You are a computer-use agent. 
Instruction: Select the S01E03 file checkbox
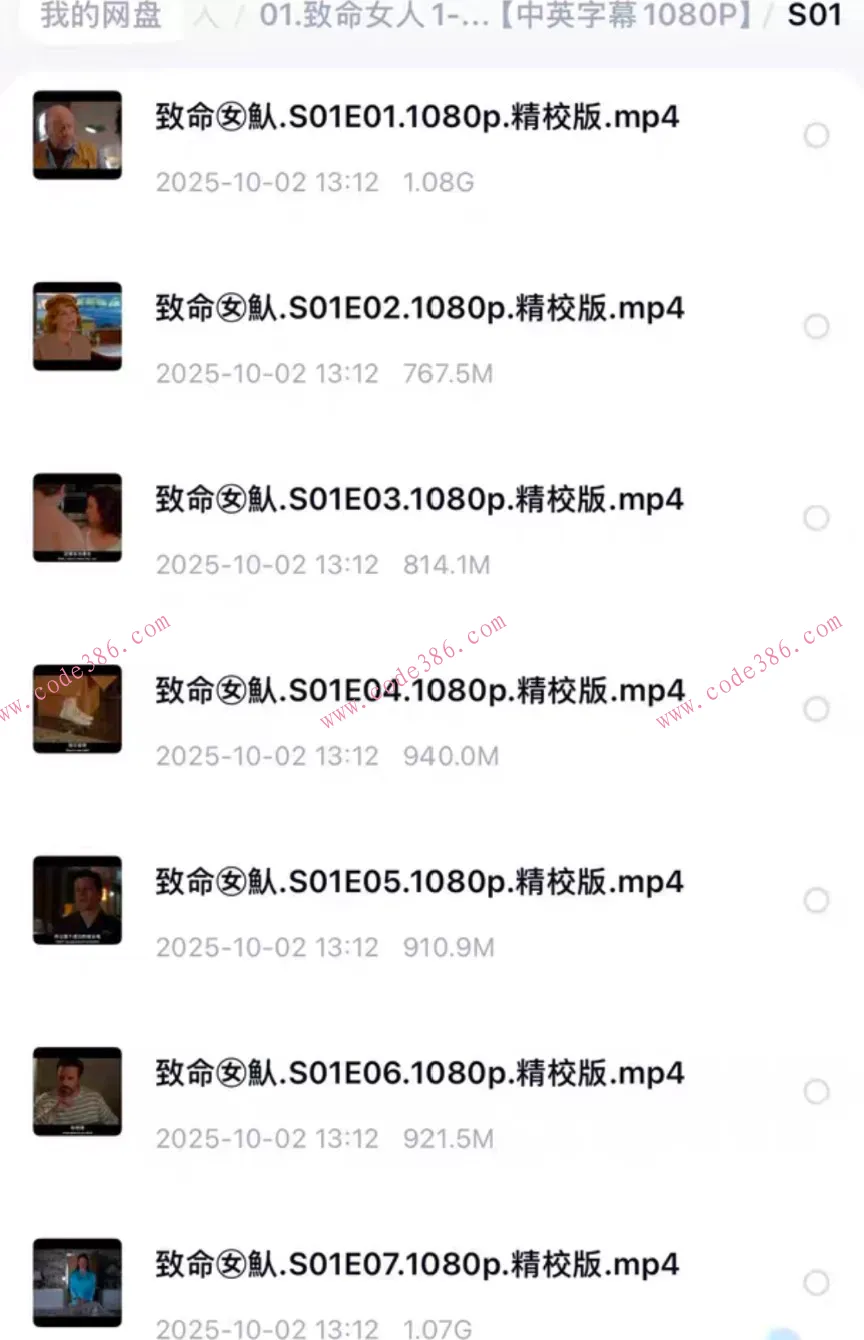point(816,518)
